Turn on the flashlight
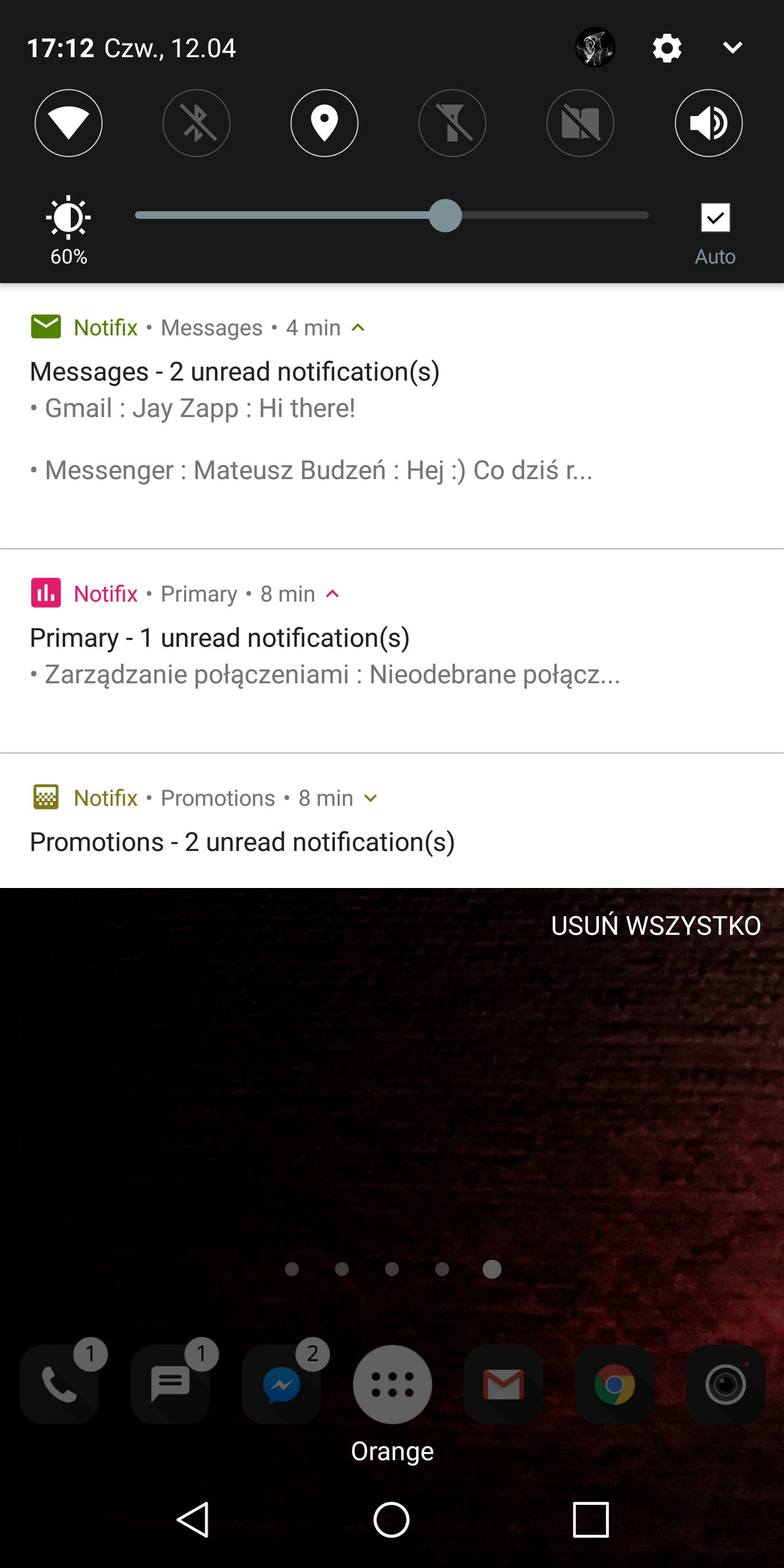Image resolution: width=784 pixels, height=1568 pixels. pos(452,123)
